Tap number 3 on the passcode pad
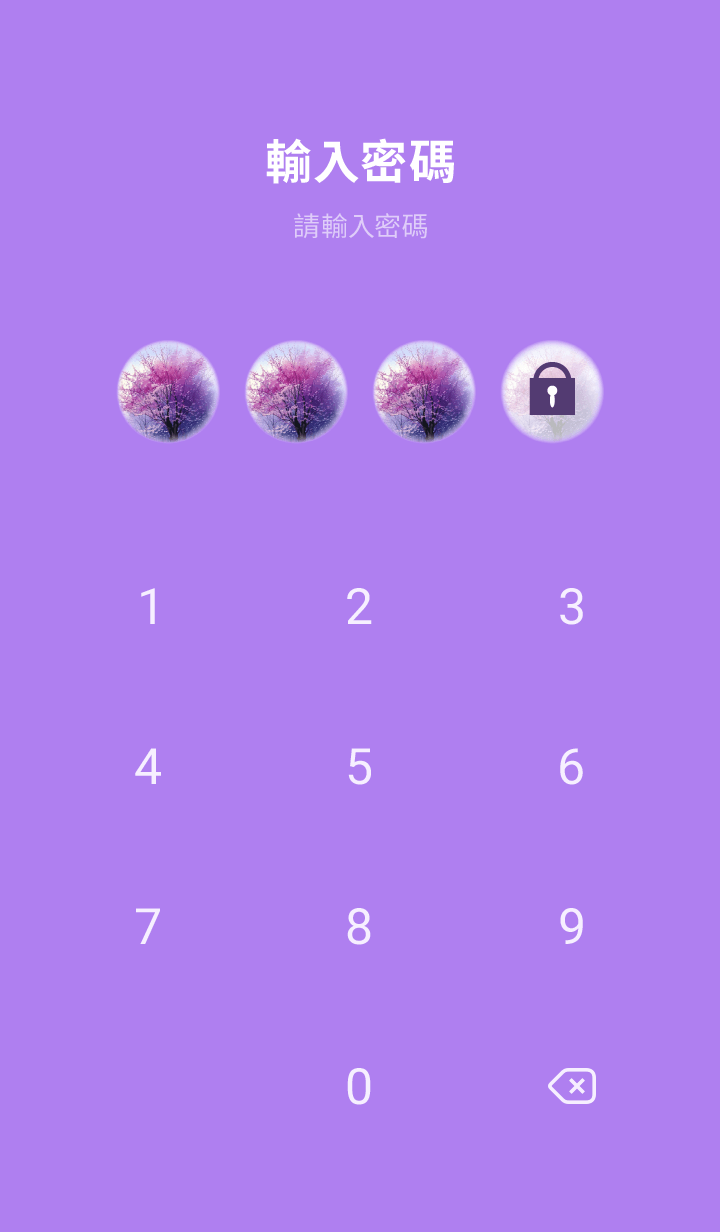 (571, 607)
